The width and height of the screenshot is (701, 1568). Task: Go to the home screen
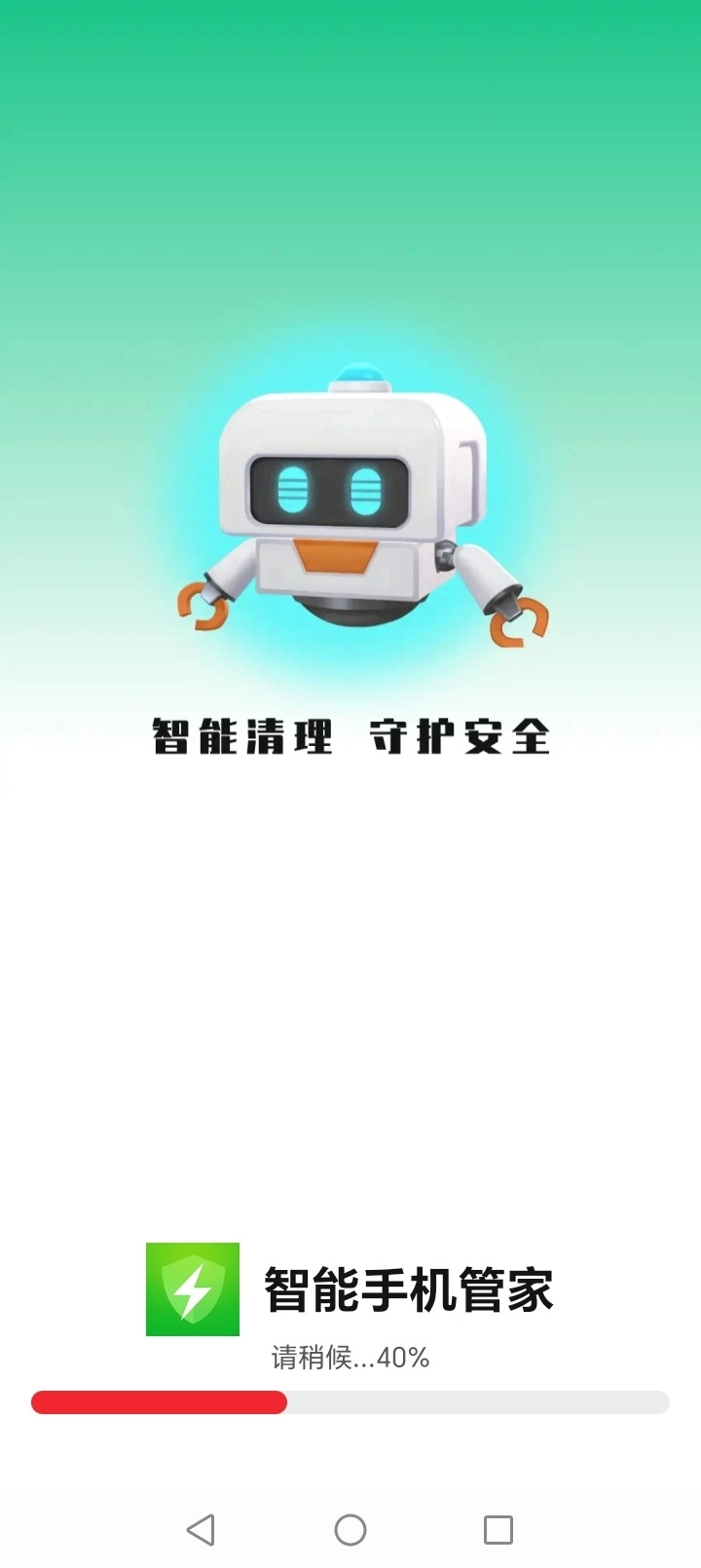(350, 1529)
